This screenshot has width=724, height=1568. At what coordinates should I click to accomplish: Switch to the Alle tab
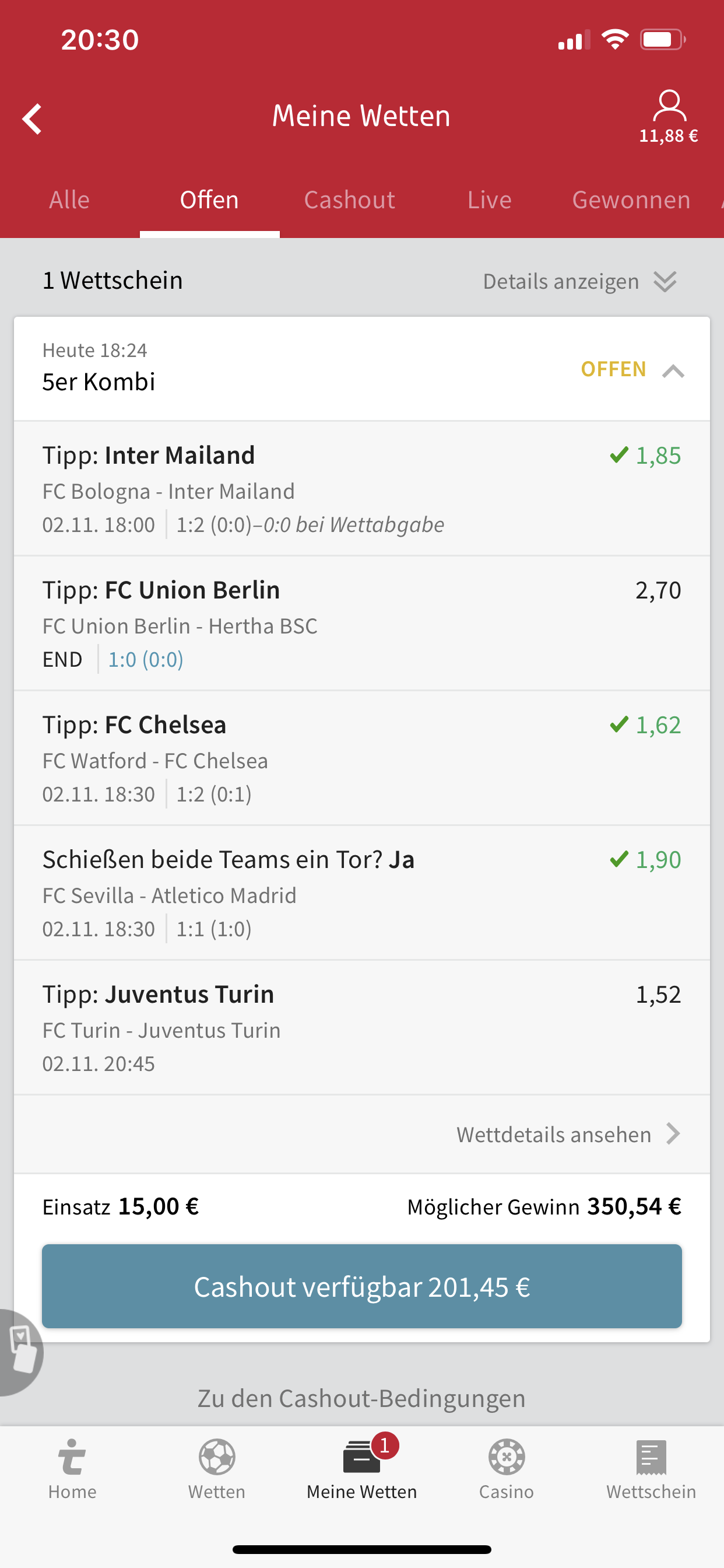click(x=69, y=199)
